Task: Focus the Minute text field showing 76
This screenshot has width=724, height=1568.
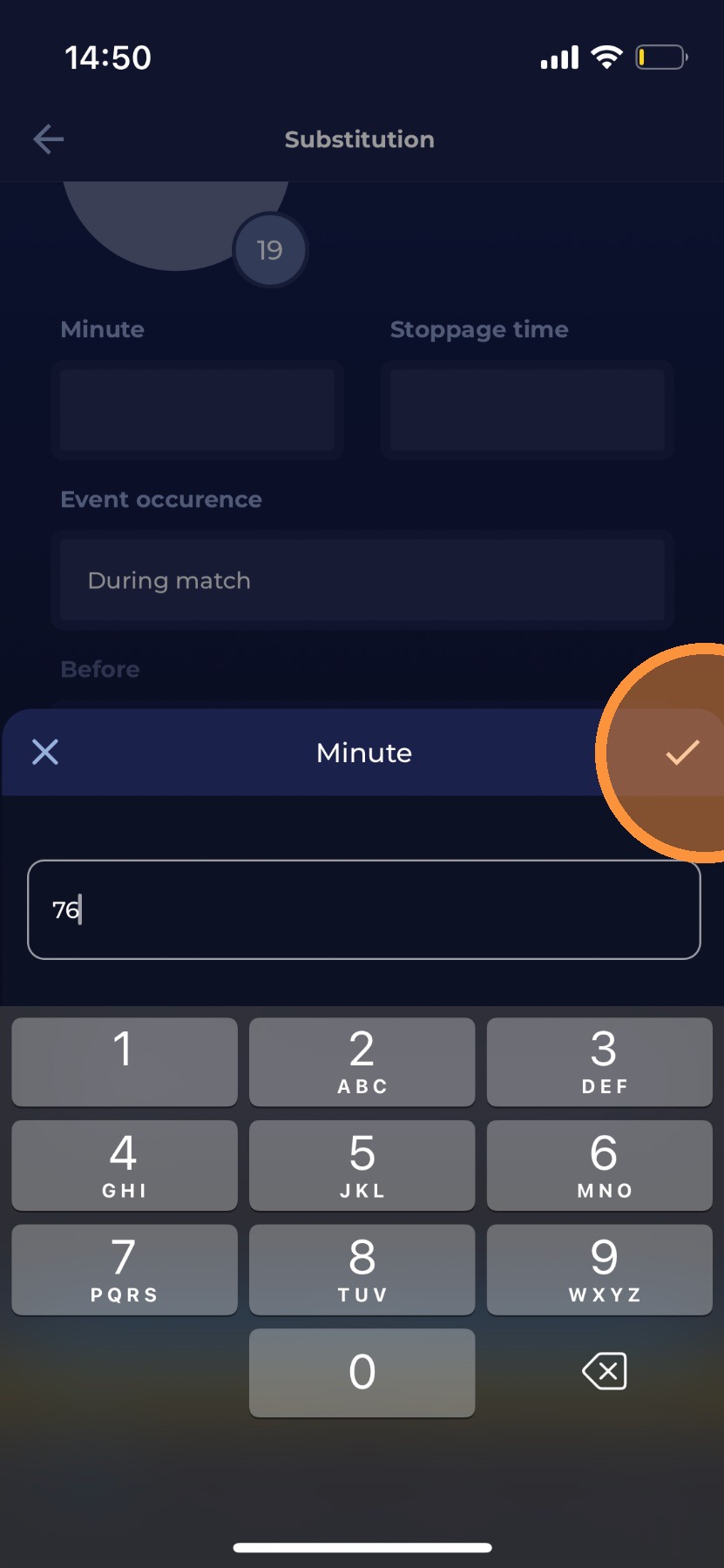Action: [x=363, y=909]
